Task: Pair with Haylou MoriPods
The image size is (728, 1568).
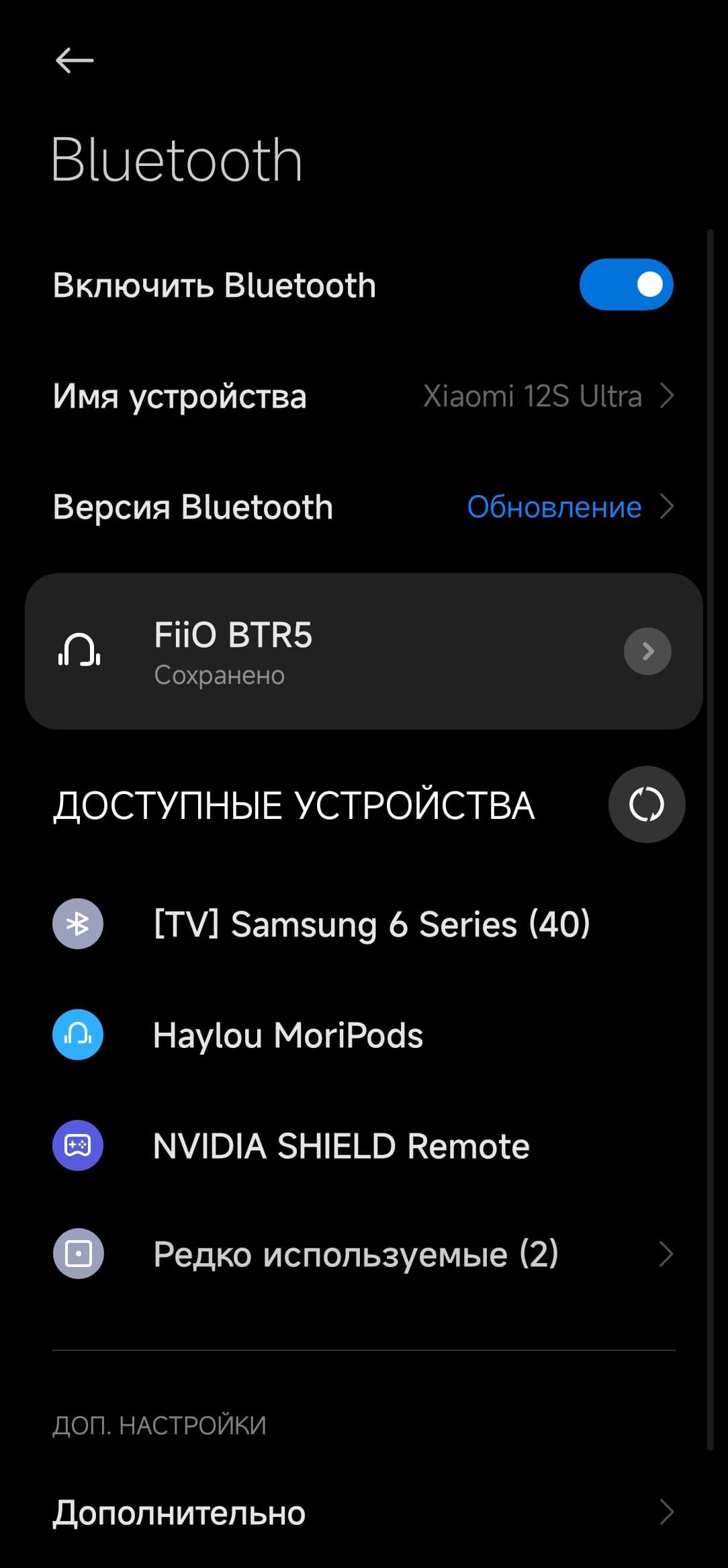Action: click(x=289, y=1035)
